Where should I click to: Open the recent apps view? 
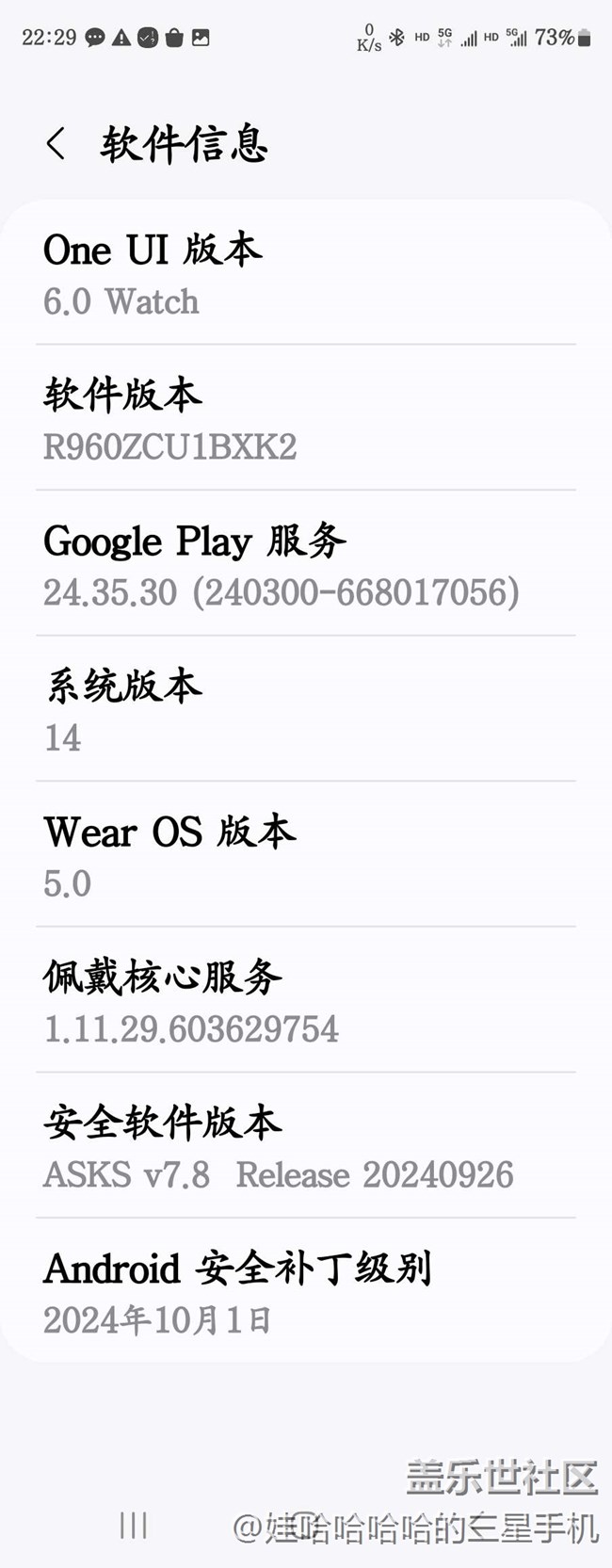[x=134, y=1525]
